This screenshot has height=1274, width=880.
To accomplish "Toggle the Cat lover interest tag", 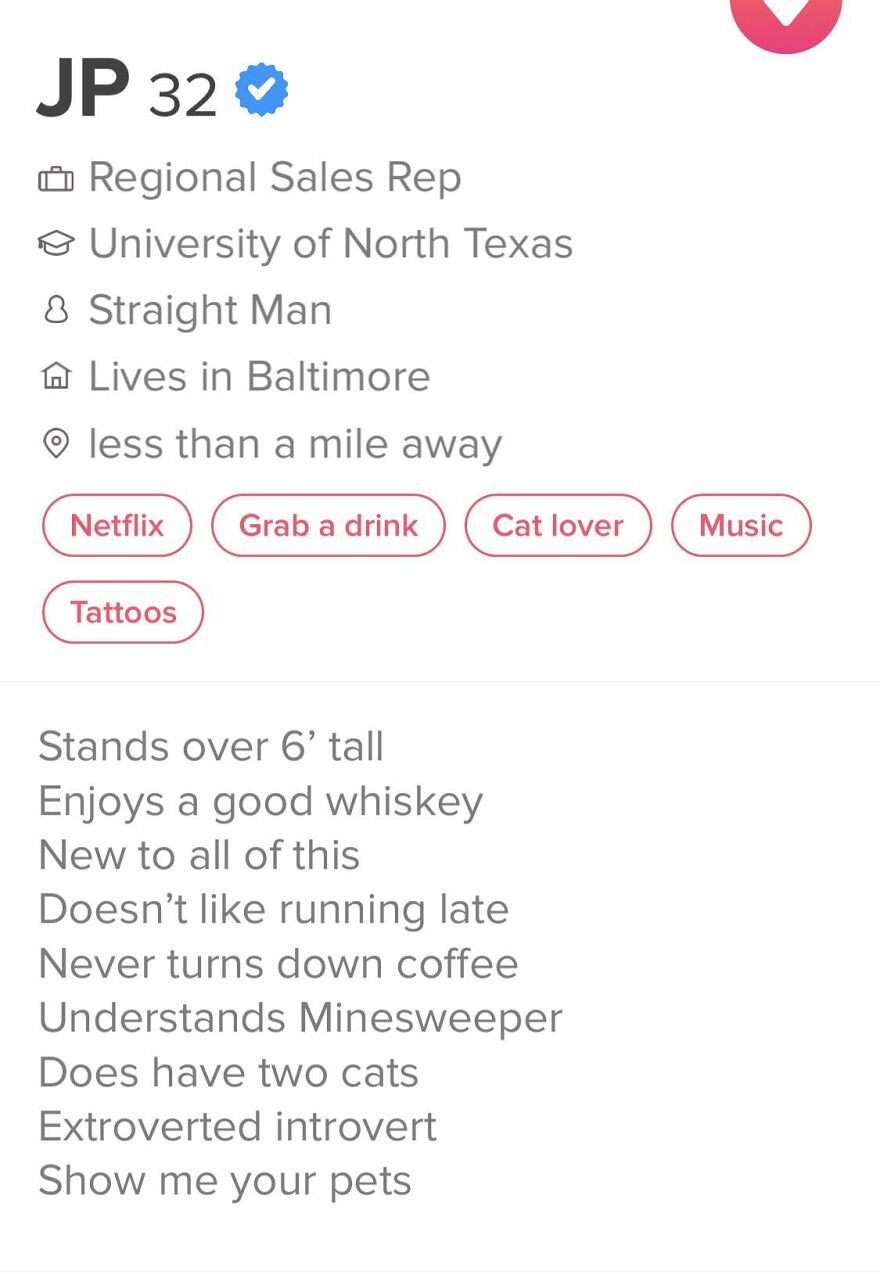I will pyautogui.click(x=558, y=525).
